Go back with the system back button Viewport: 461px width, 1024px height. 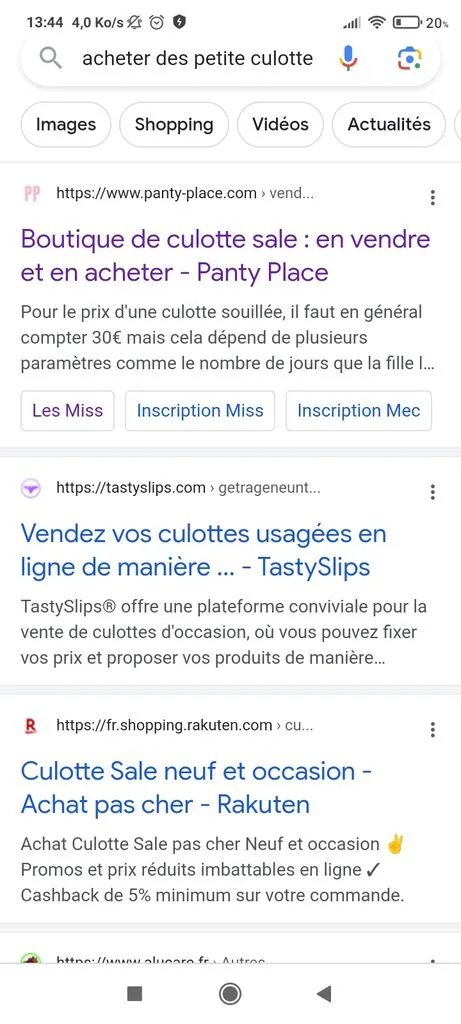pyautogui.click(x=324, y=994)
